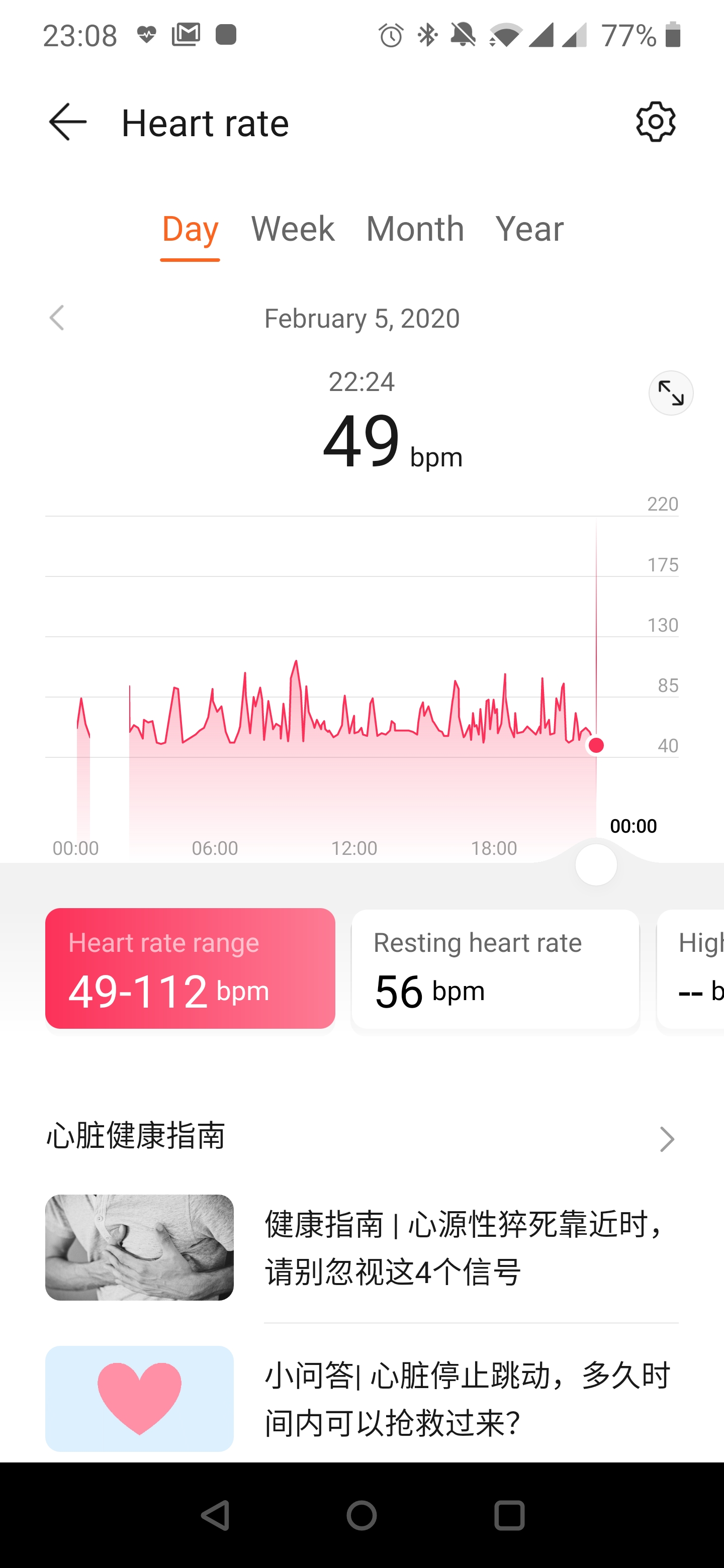Expand the heart rate chart fullscreen
The height and width of the screenshot is (1568, 724).
(x=670, y=393)
